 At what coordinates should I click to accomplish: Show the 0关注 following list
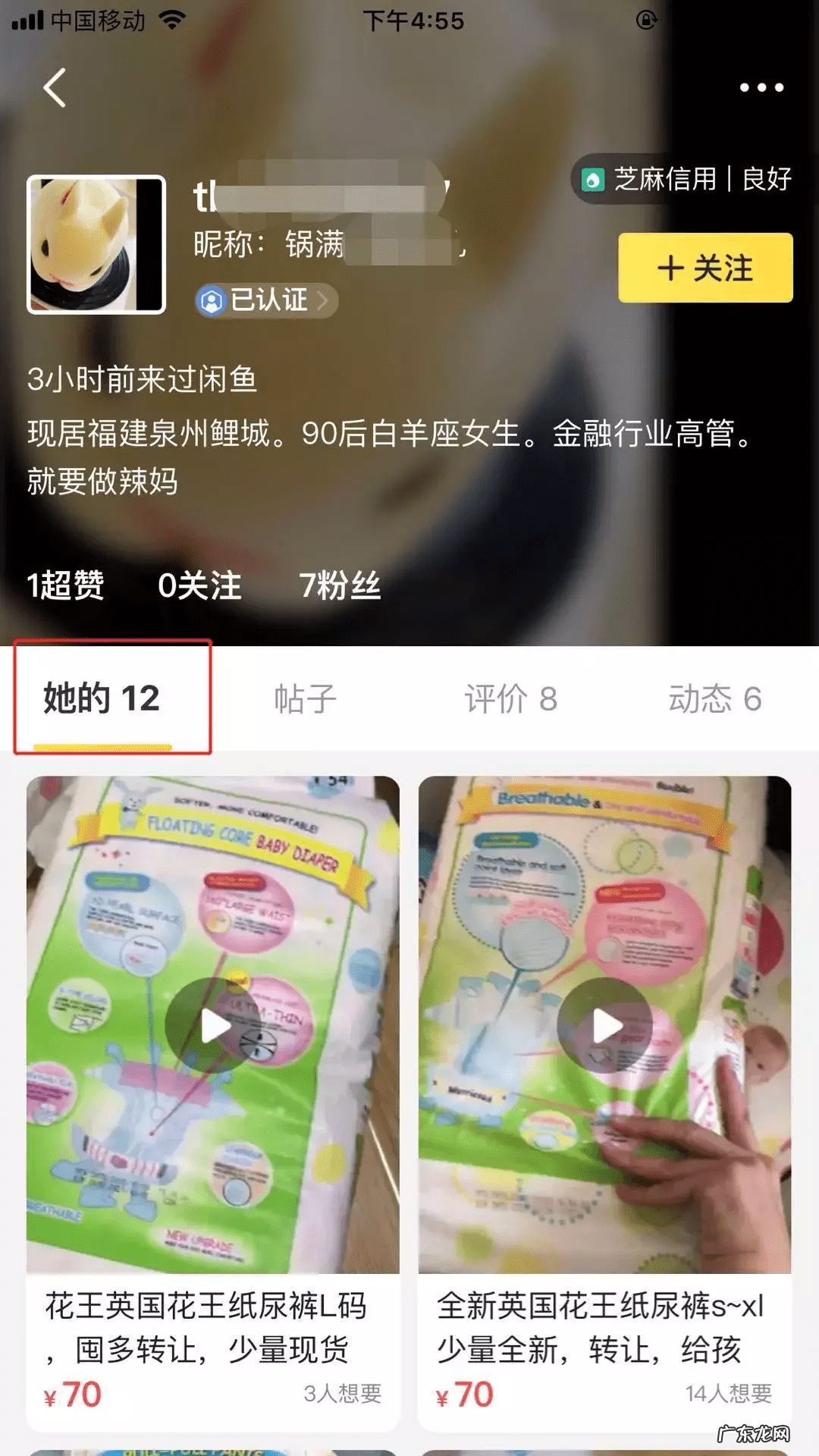point(199,585)
